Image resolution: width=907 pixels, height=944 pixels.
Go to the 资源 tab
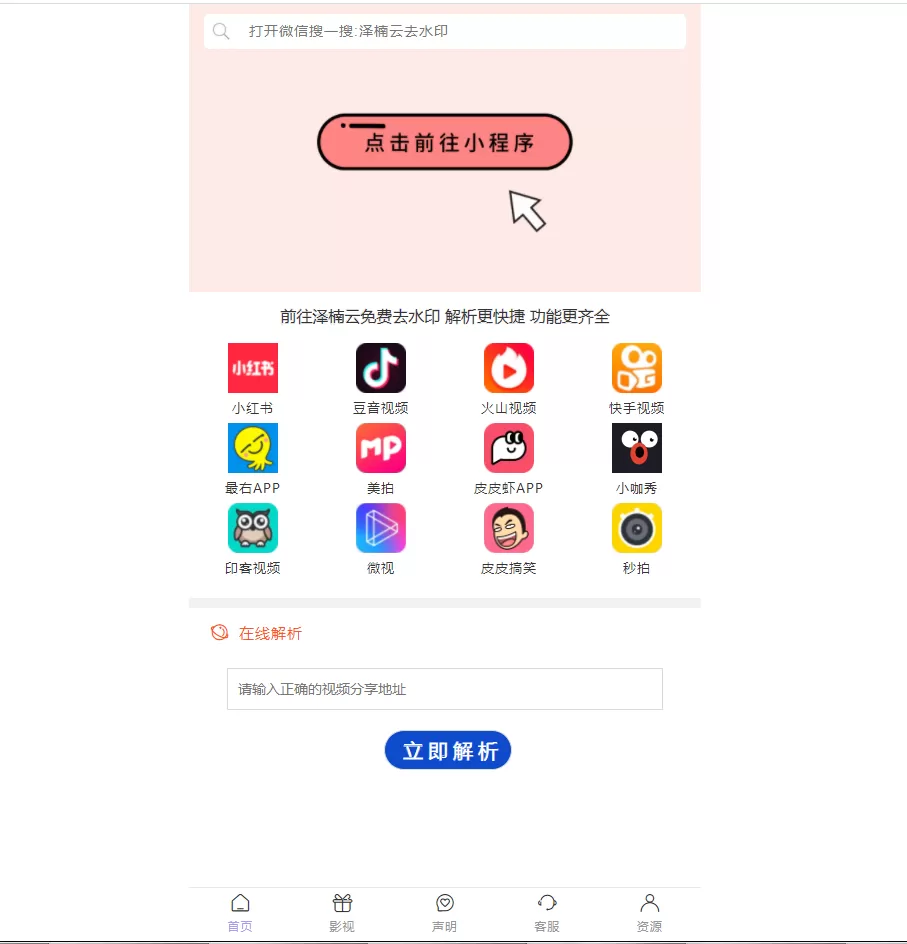click(x=649, y=912)
